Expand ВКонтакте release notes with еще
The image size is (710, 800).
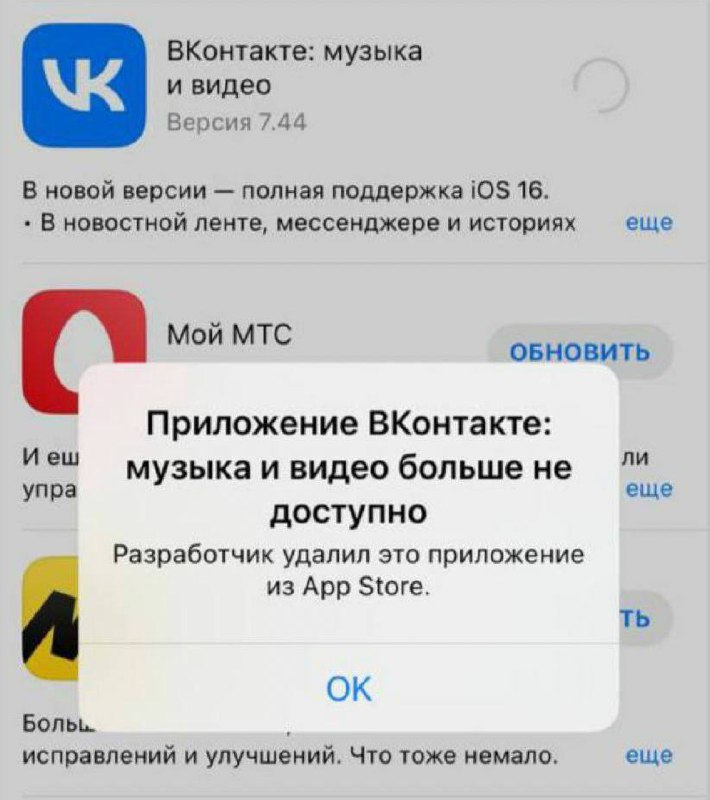pyautogui.click(x=648, y=222)
